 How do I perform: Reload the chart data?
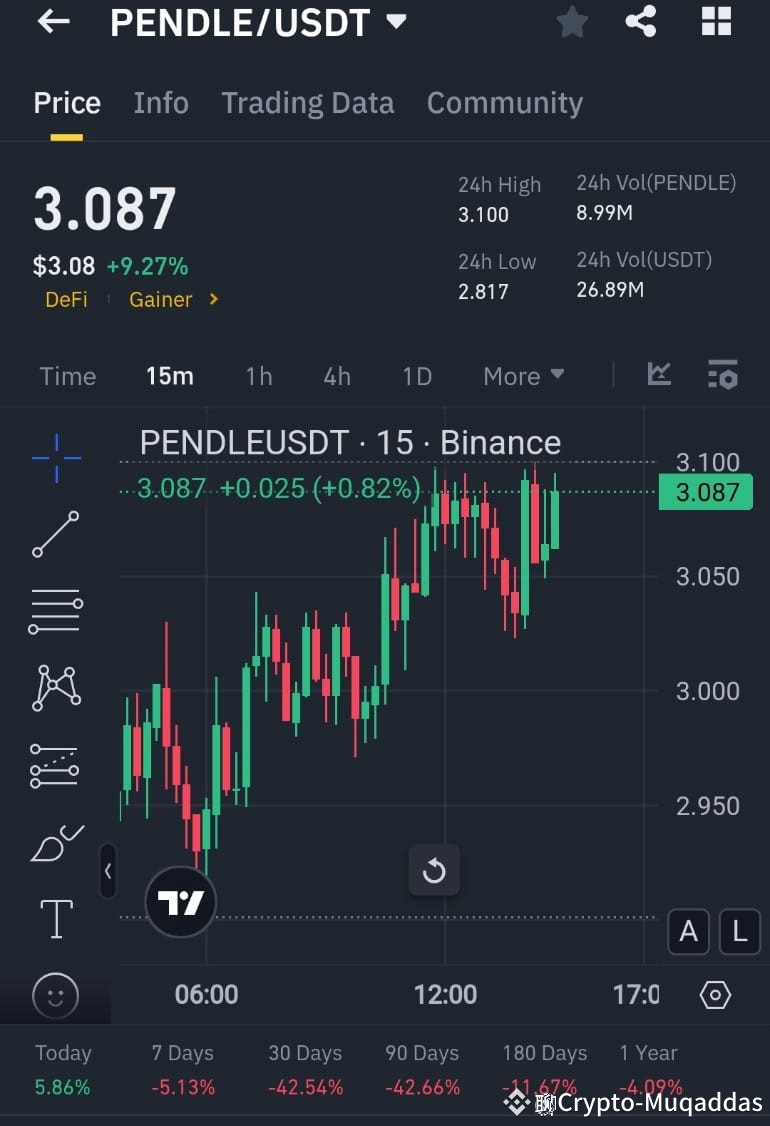(x=434, y=871)
